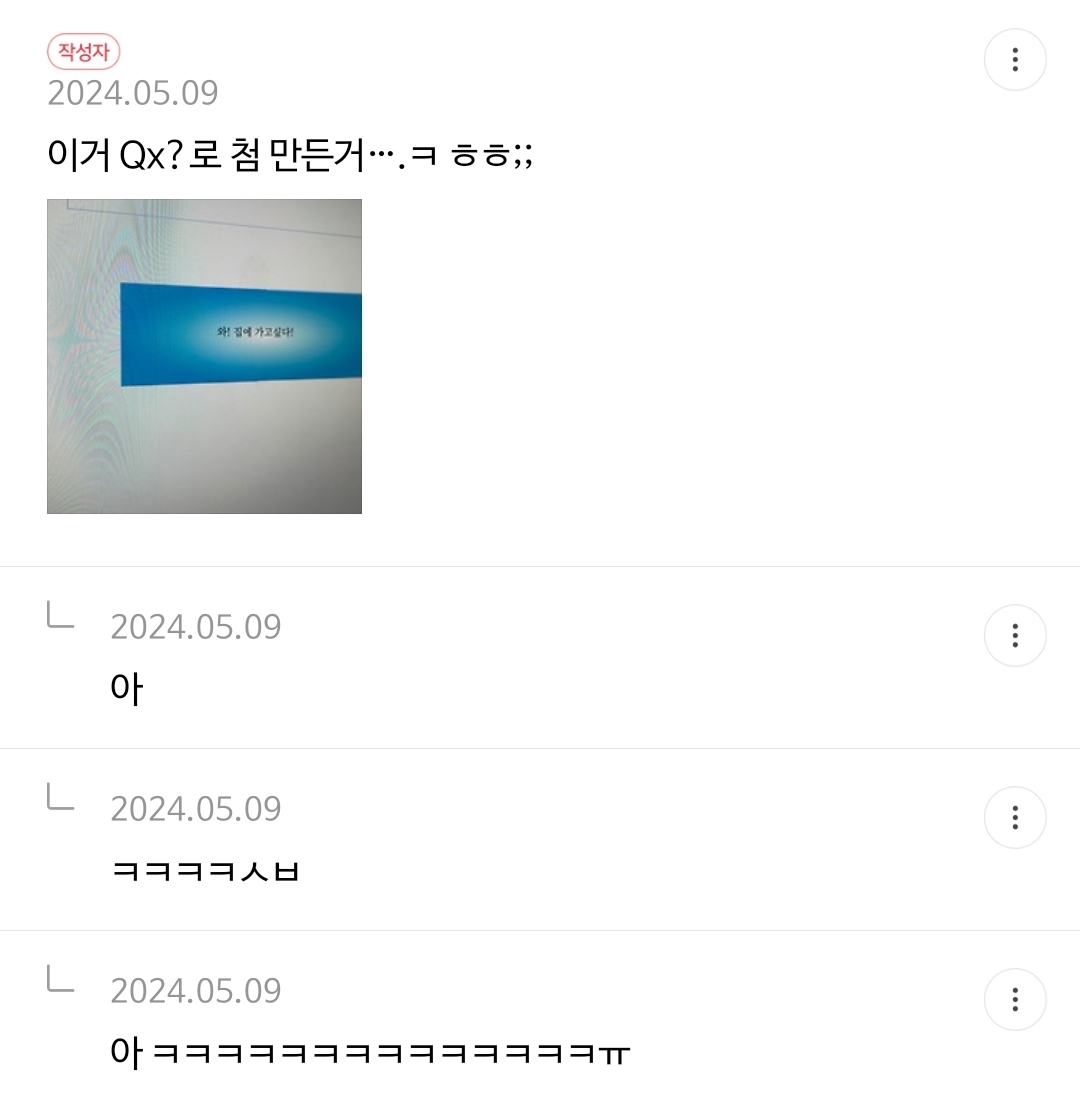
Task: Click the reply indent arrow beside ㅋㅋㅋㅋㅅㅂ
Action: coord(63,804)
